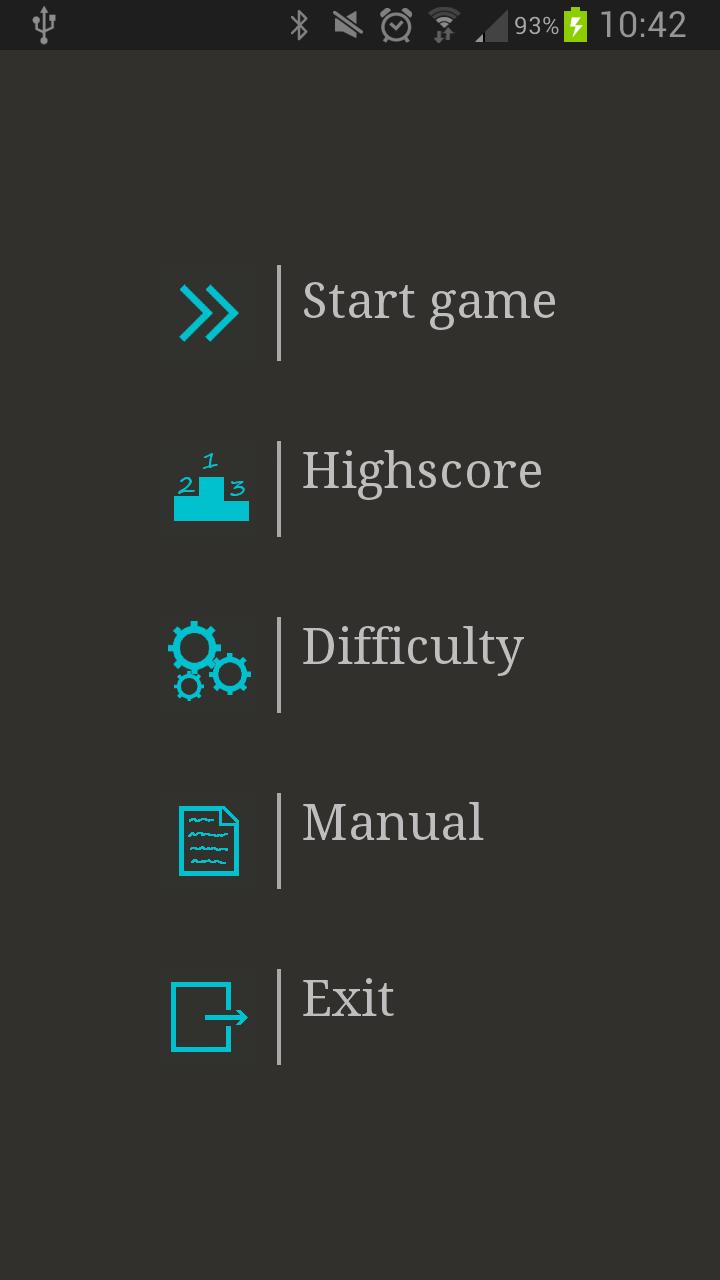Open the Highscore list
The width and height of the screenshot is (720, 1280).
point(421,472)
